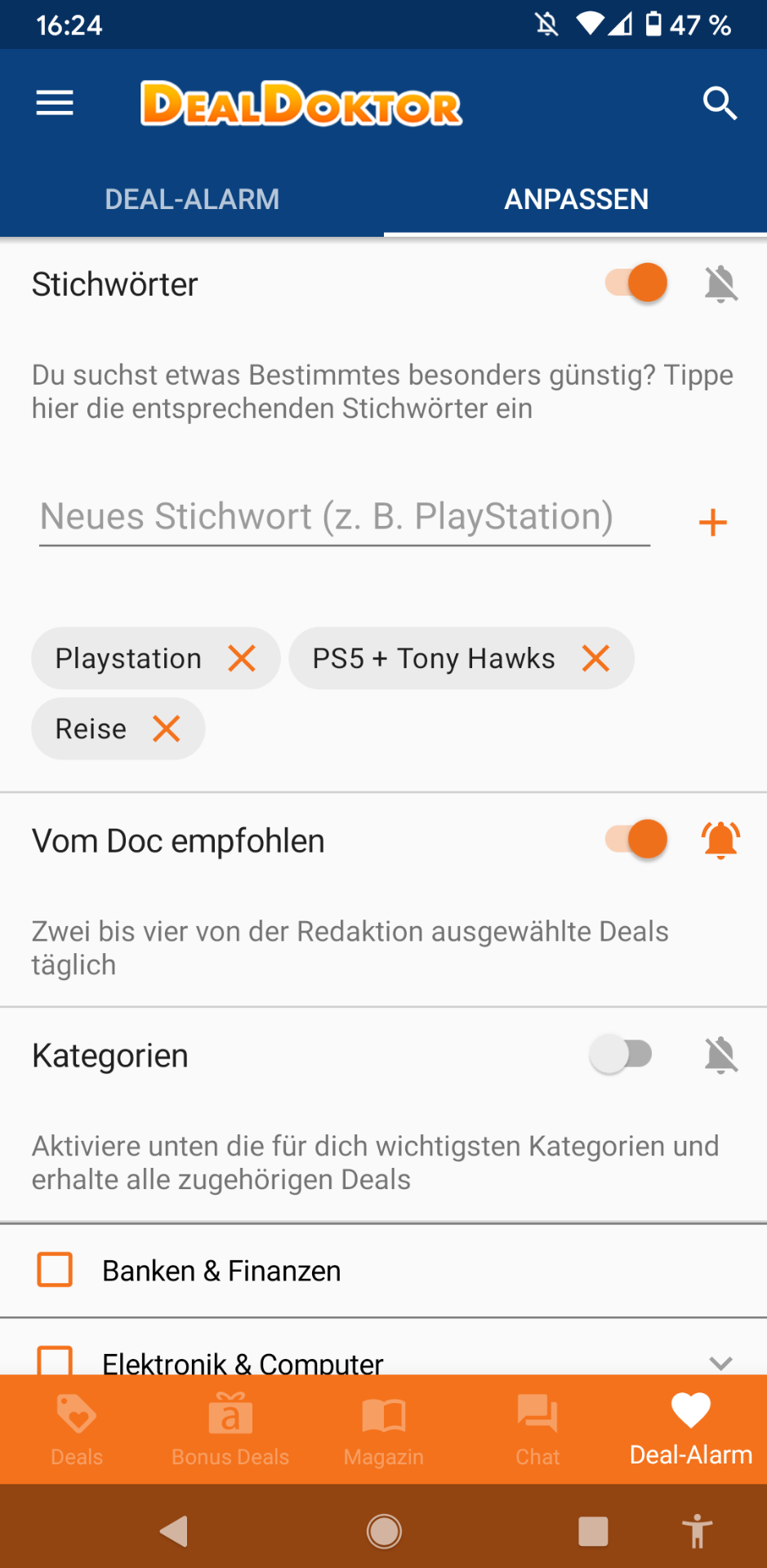767x1568 pixels.
Task: Check the Banken & Finanzen box
Action: [56, 1270]
